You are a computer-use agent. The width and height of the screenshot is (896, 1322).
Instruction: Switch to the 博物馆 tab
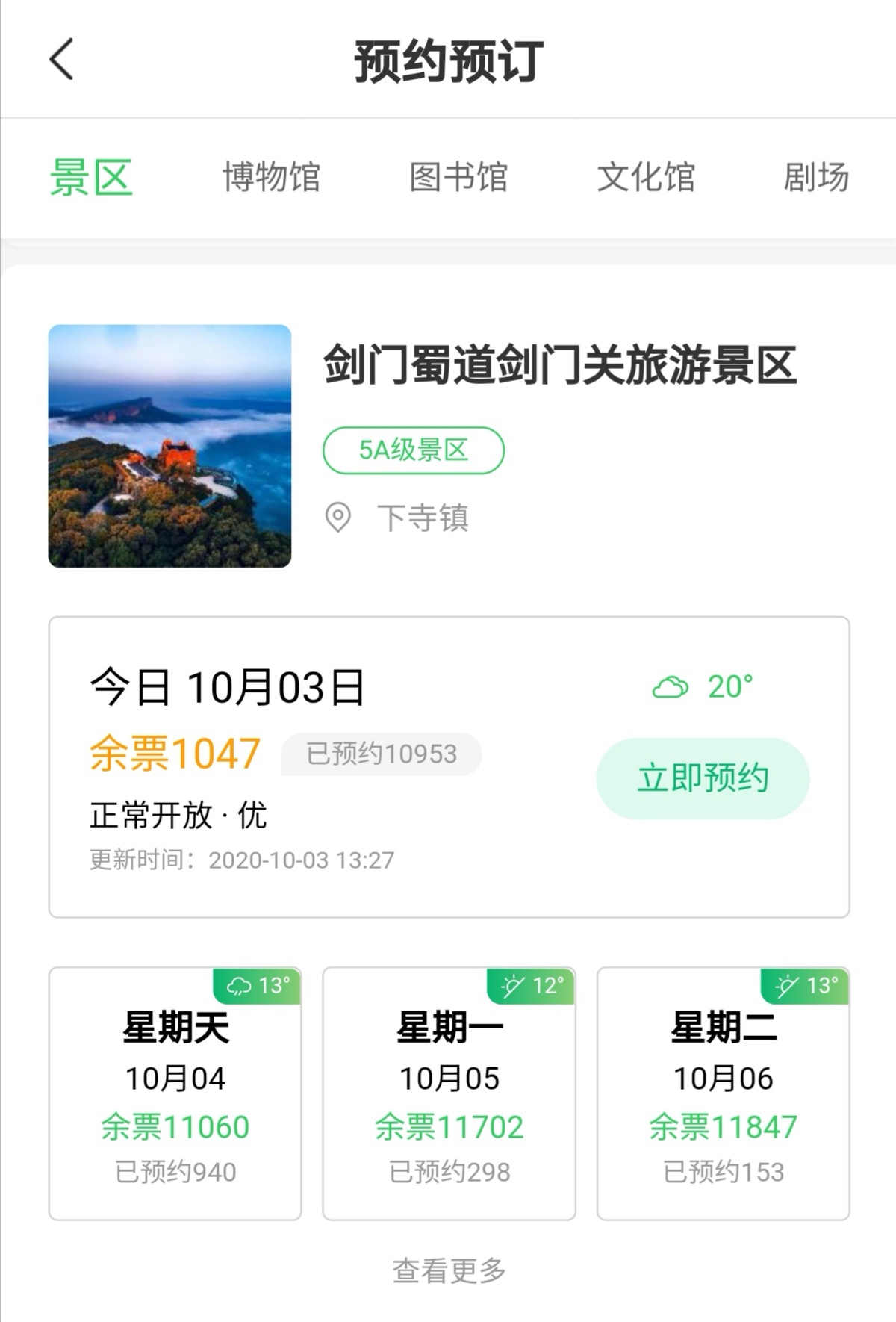(271, 178)
